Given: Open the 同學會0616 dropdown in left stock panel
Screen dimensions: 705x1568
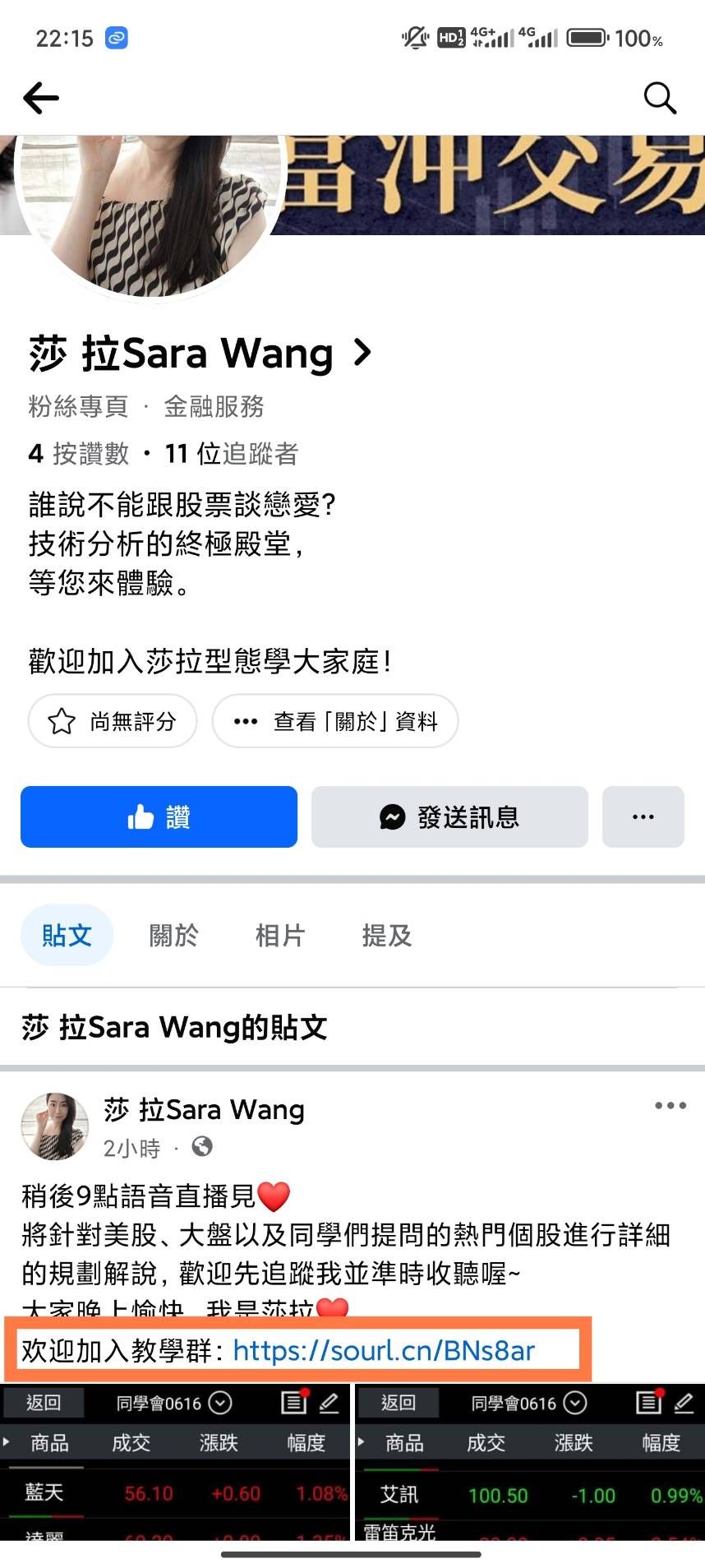Looking at the screenshot, I should (219, 1403).
